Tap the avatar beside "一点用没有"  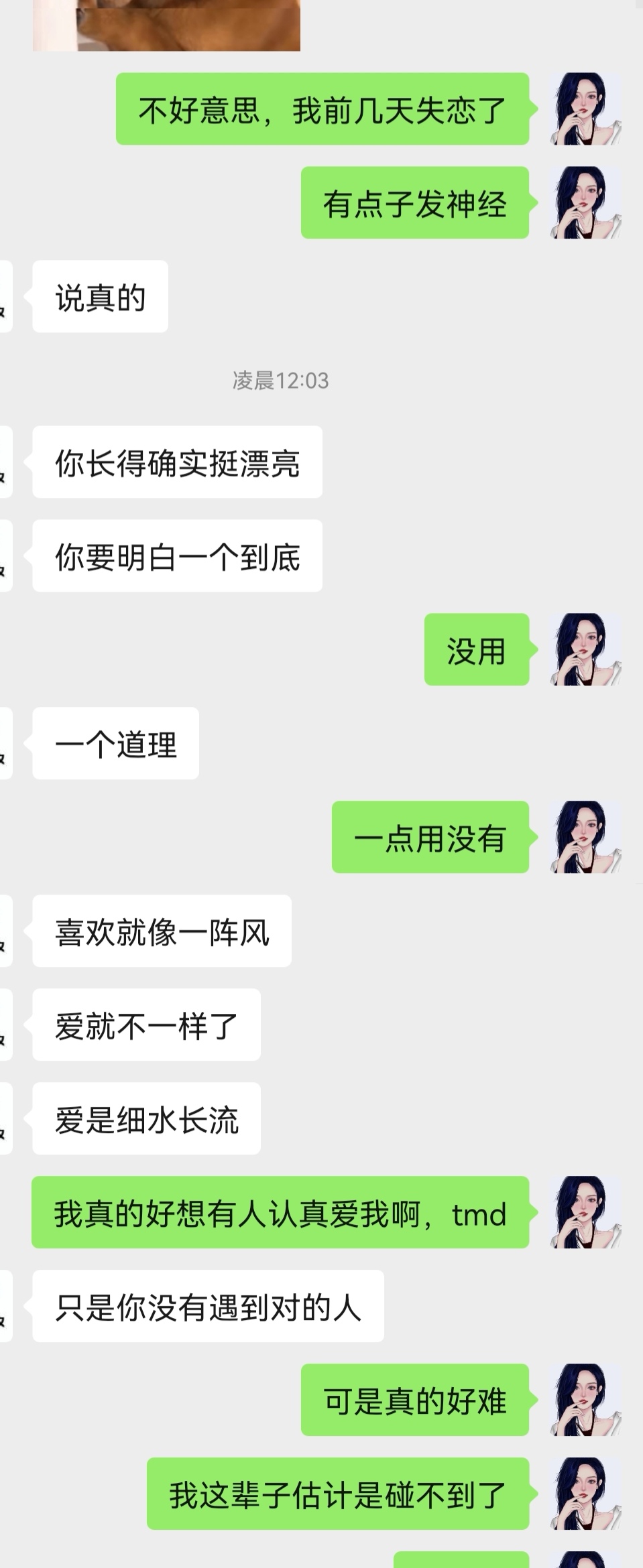coord(585,837)
